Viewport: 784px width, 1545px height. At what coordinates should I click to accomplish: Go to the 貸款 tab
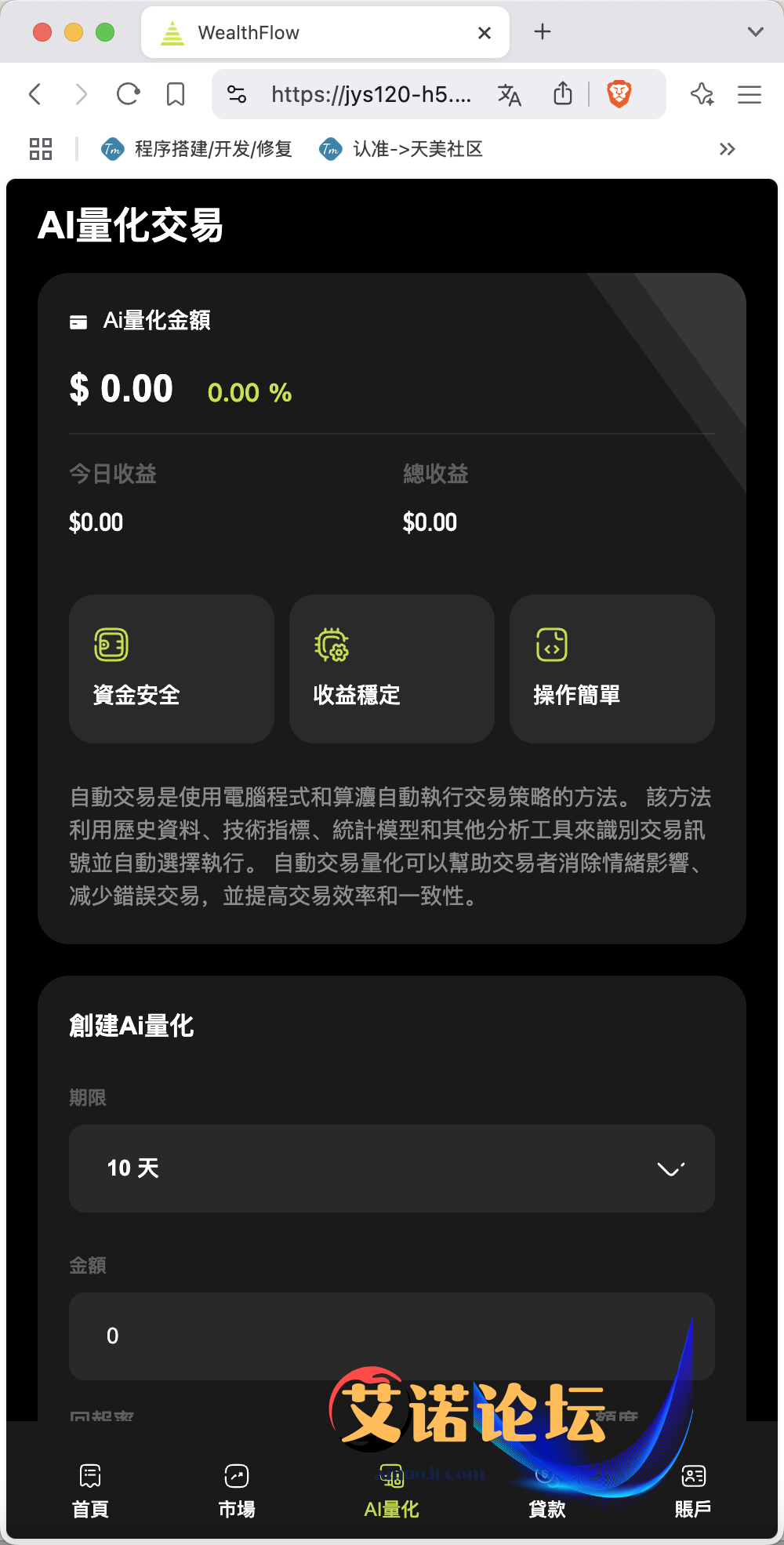click(546, 1490)
